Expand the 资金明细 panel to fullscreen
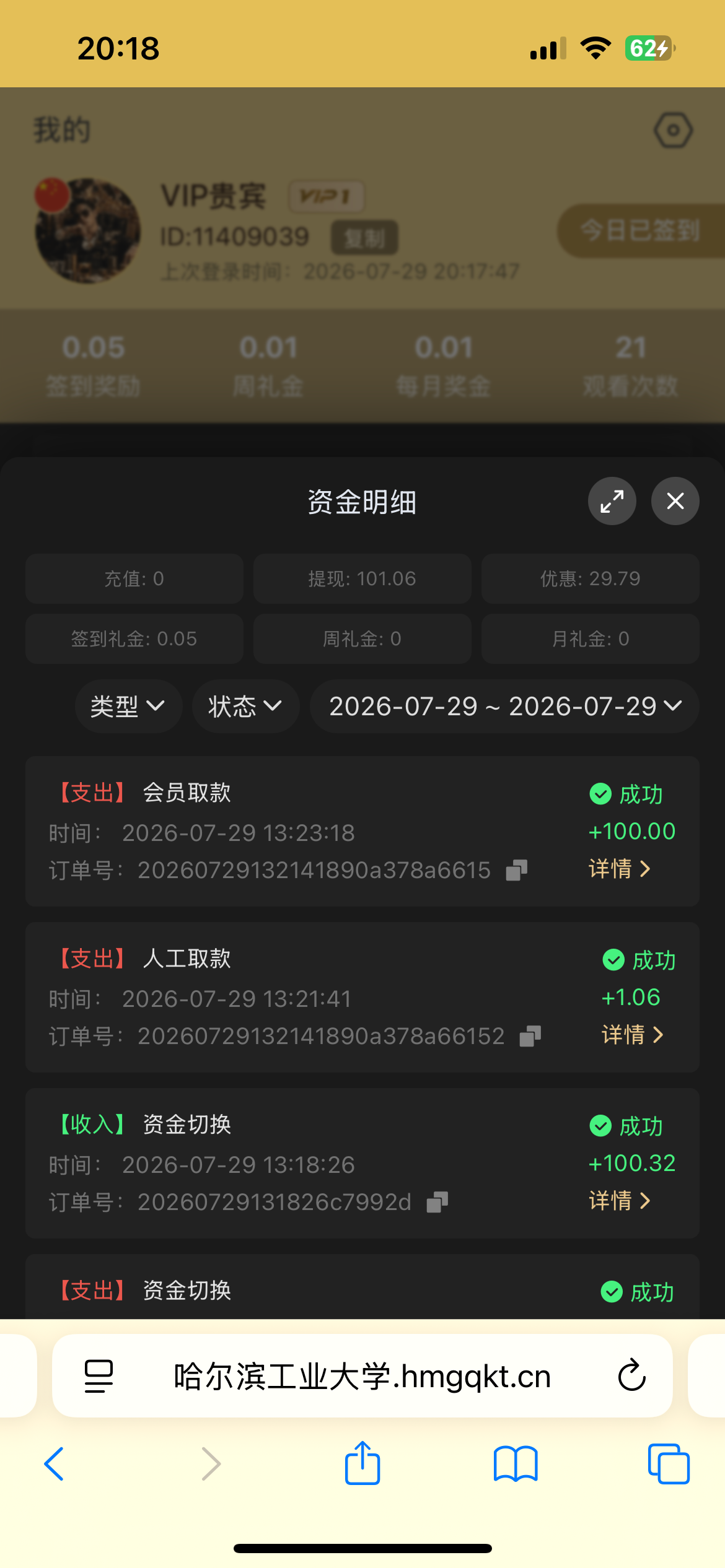Viewport: 725px width, 1568px height. 612,501
